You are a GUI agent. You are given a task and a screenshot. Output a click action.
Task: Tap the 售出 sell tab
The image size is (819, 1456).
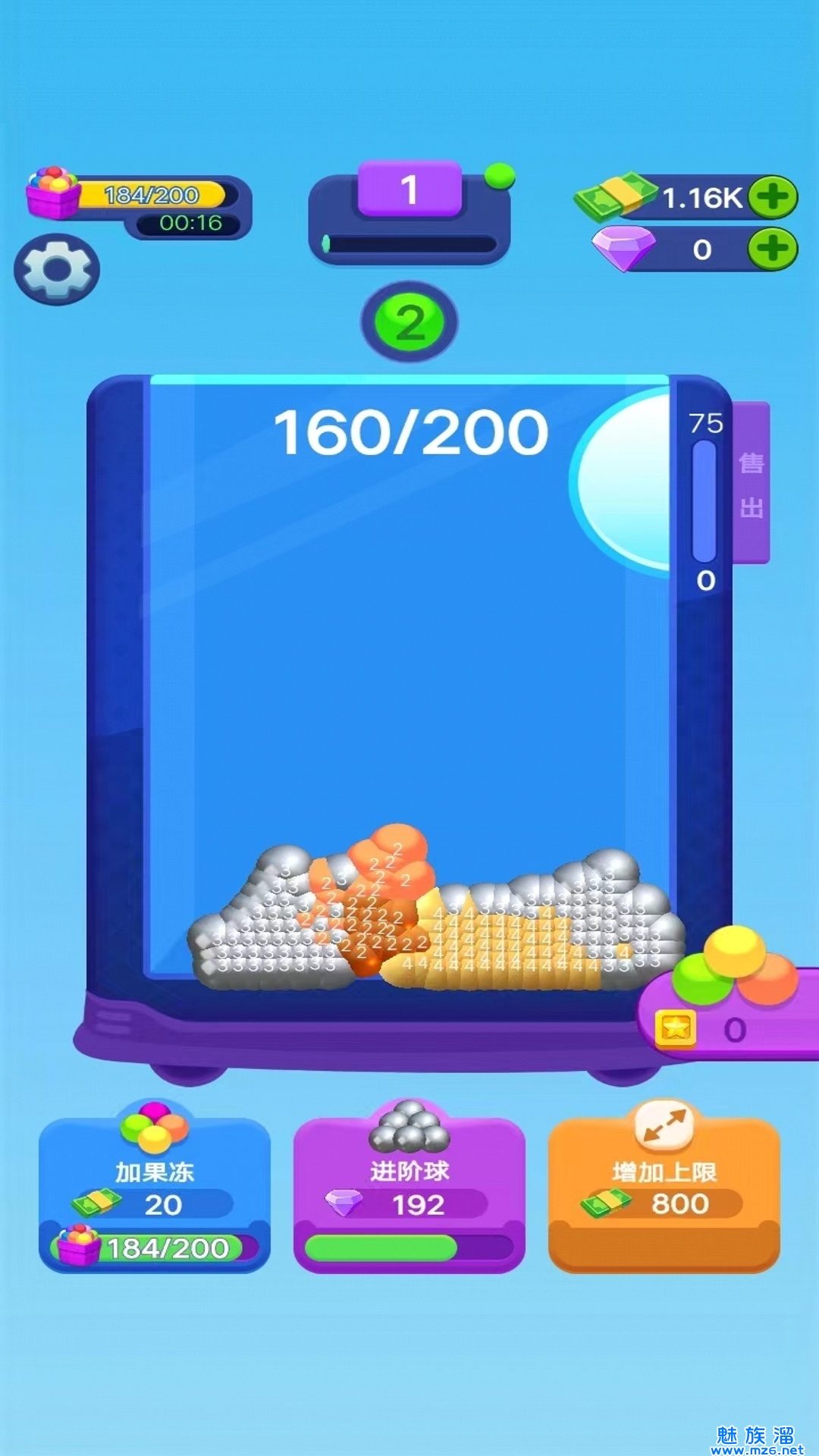tap(751, 483)
